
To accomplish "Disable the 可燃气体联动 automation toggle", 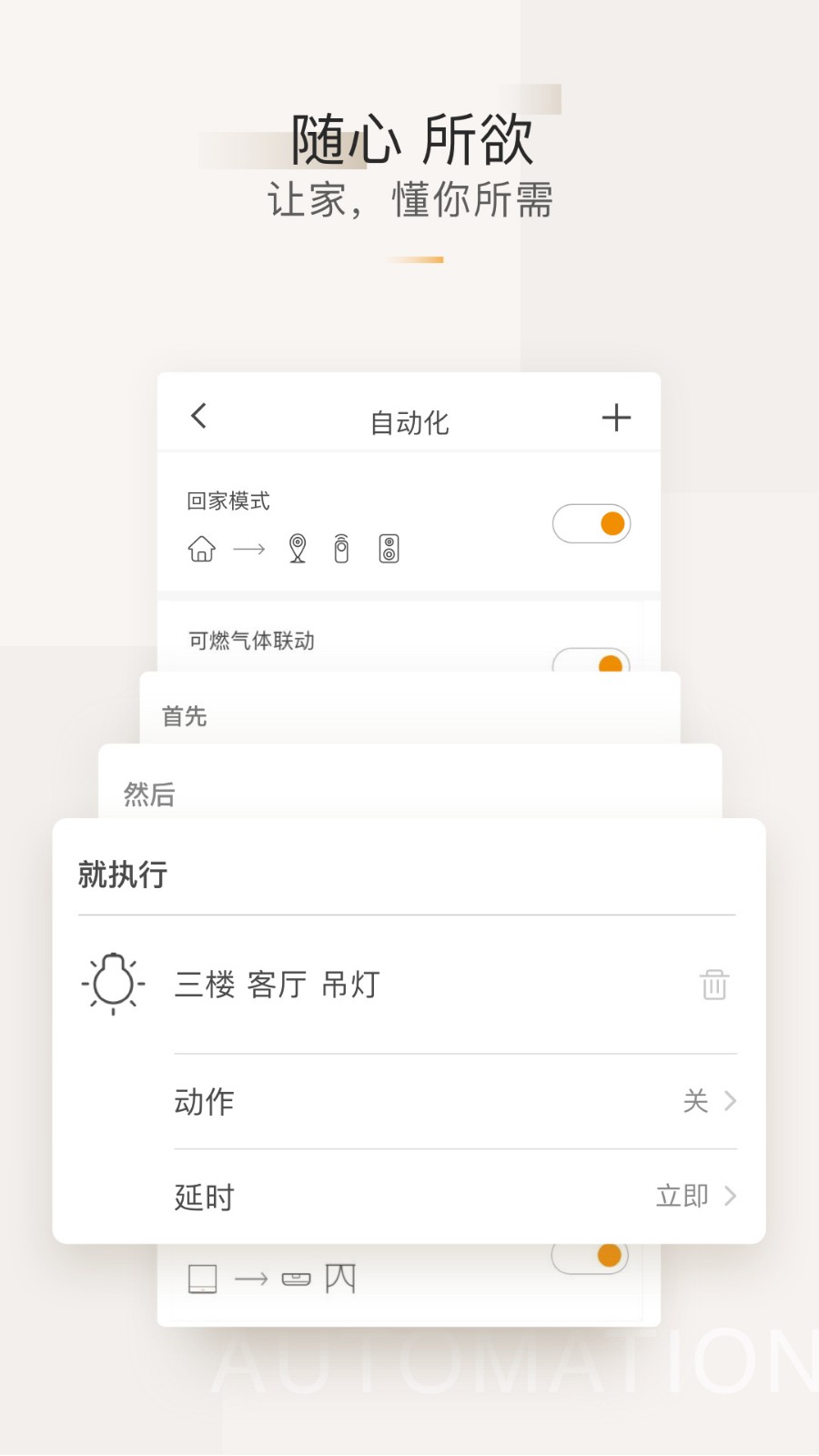I will click(591, 665).
